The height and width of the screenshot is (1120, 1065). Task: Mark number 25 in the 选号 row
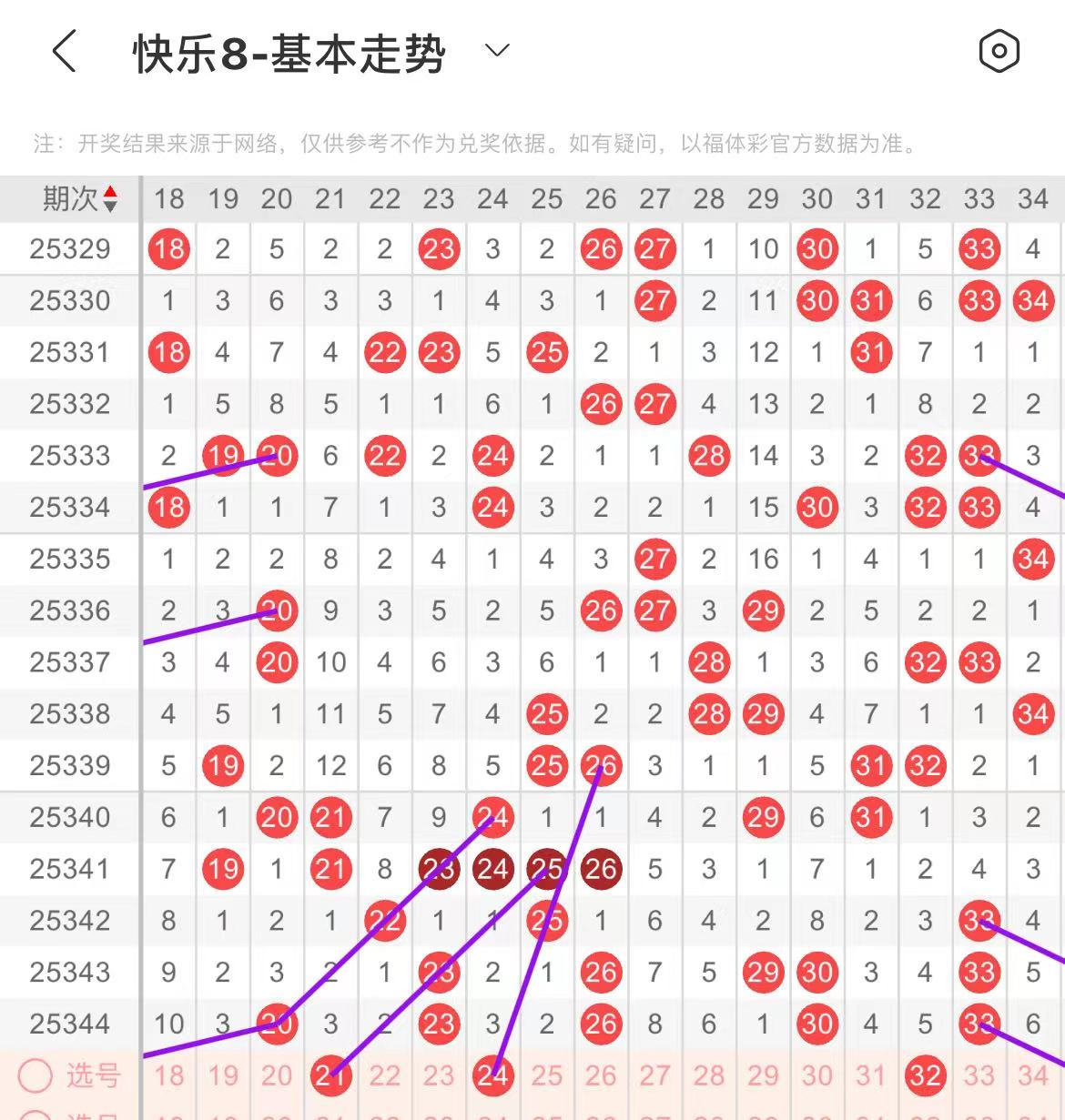click(x=546, y=1075)
